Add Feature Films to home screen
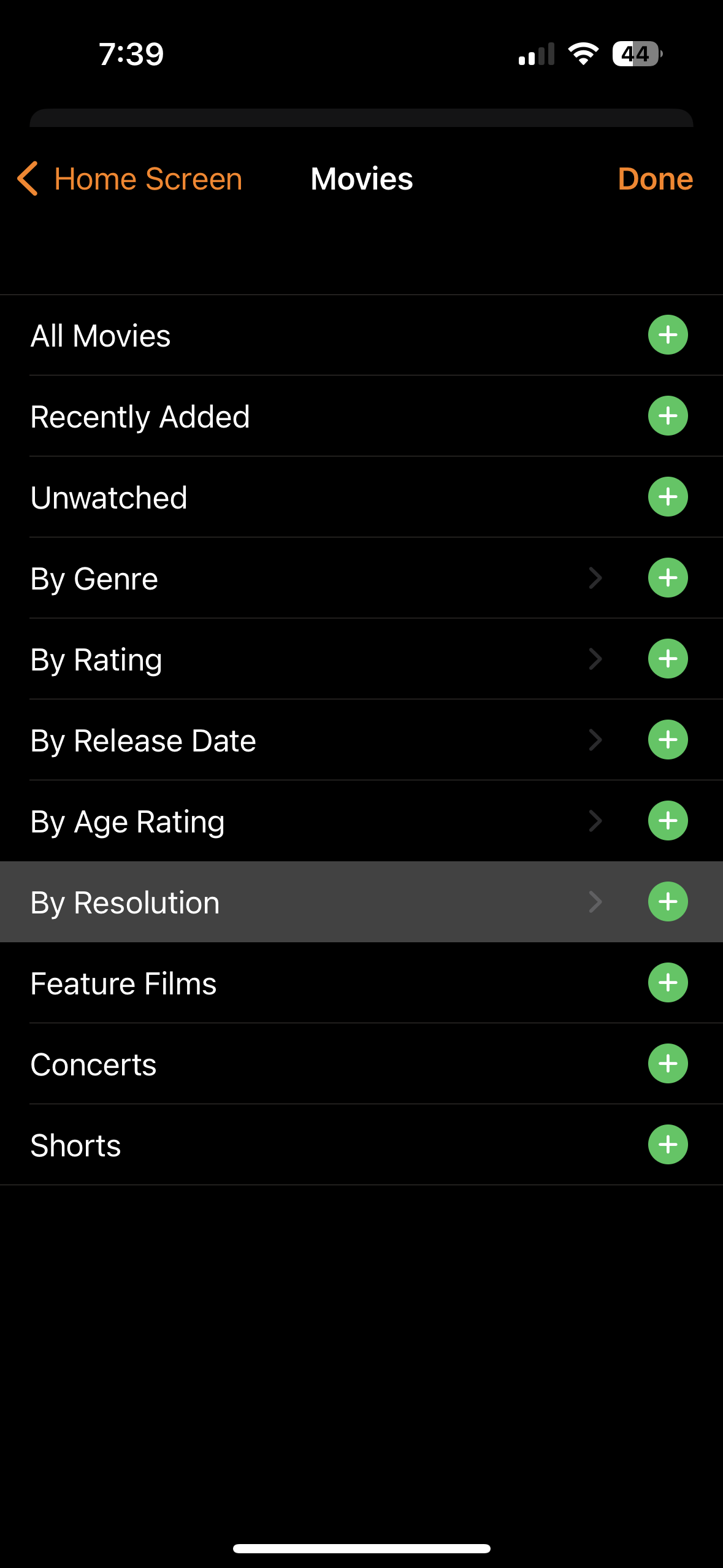This screenshot has width=723, height=1568. (x=668, y=983)
